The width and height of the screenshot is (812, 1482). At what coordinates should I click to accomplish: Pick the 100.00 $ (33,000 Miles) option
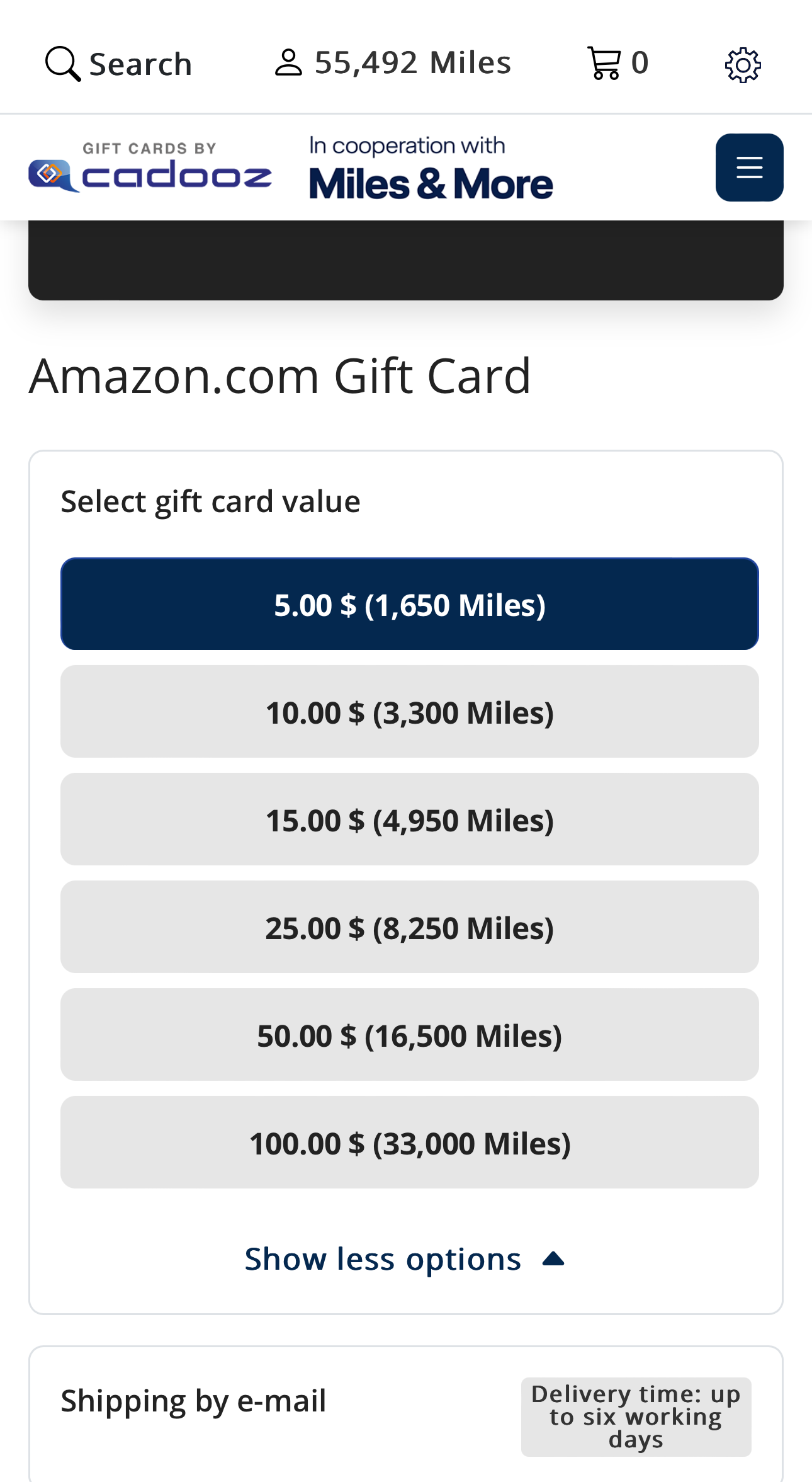(409, 1143)
